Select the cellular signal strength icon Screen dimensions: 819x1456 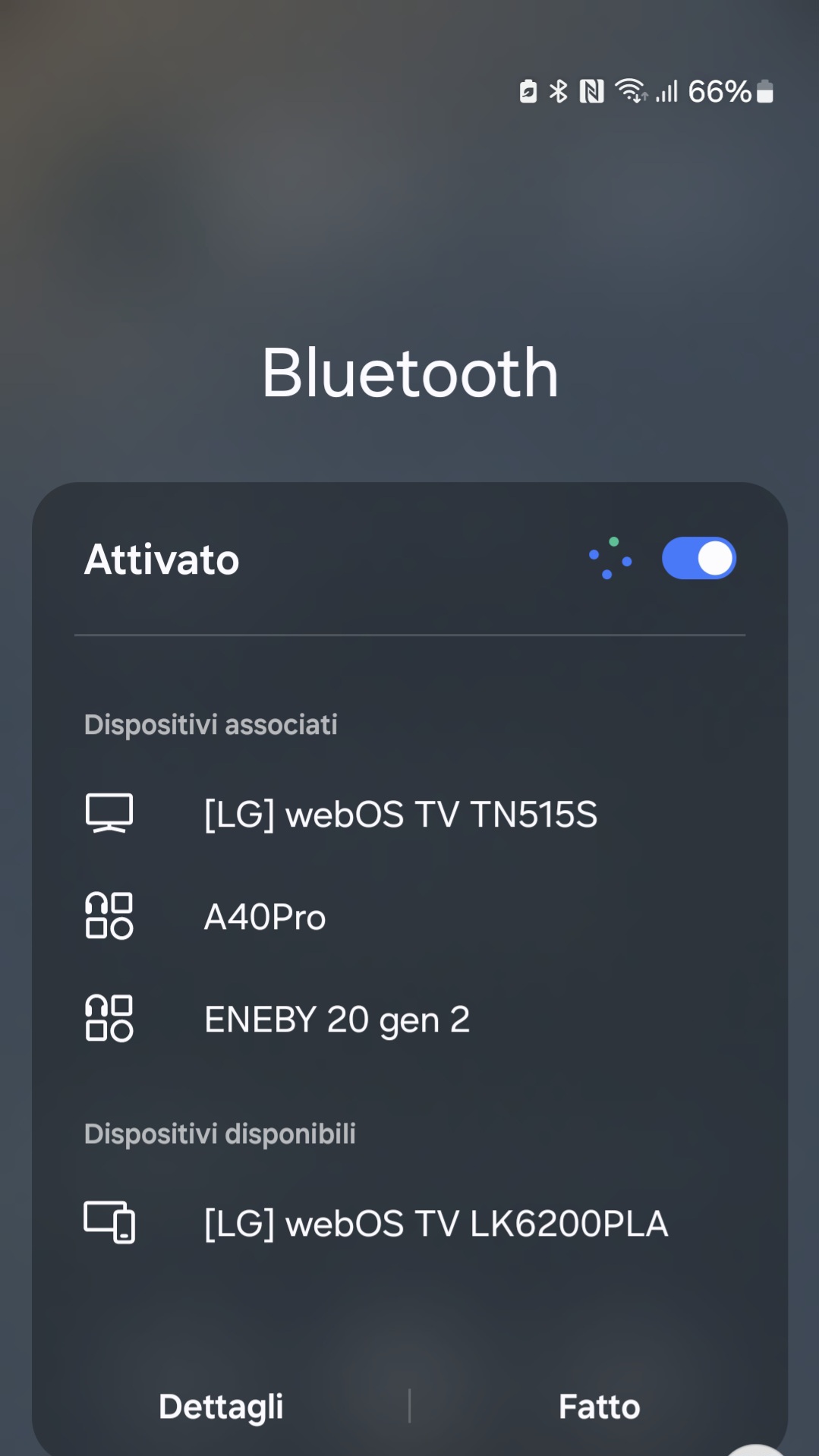[x=668, y=91]
